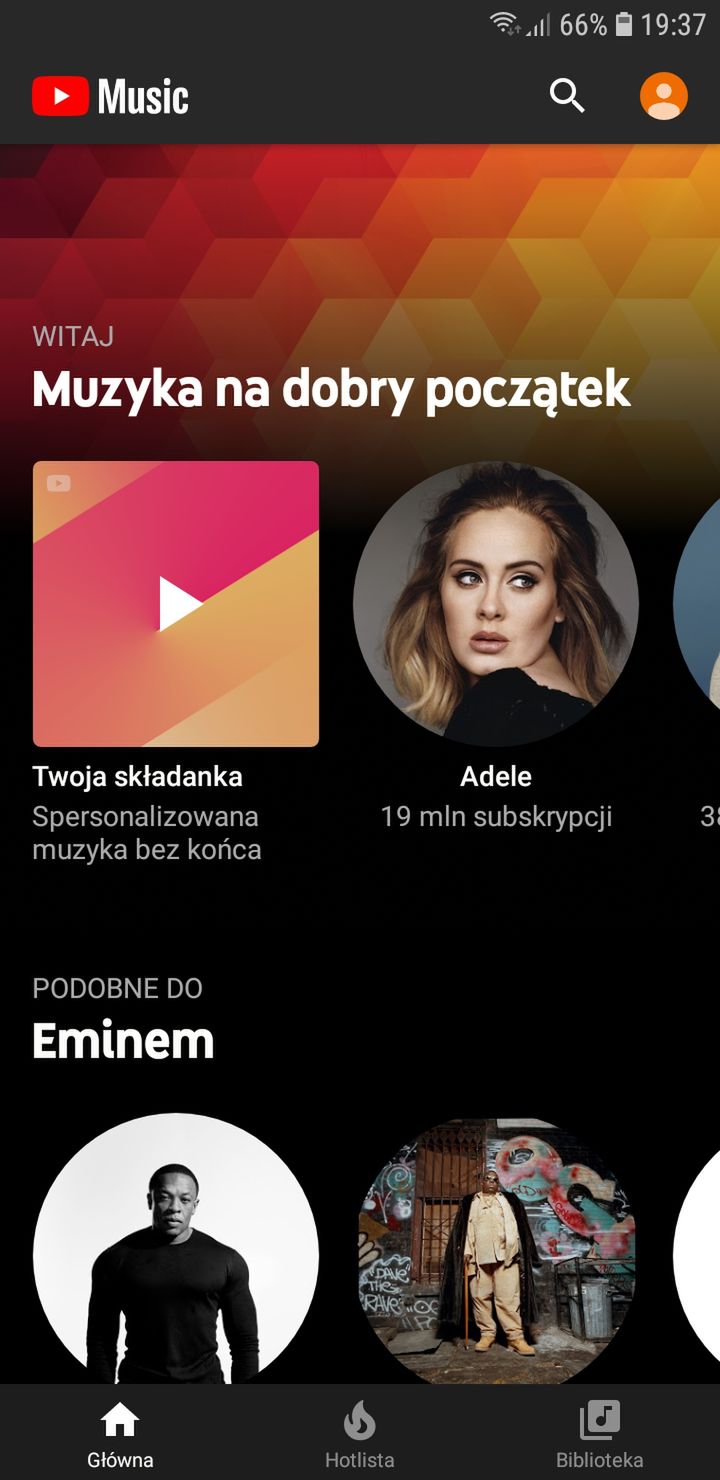Open Adele's artist page

[496, 604]
